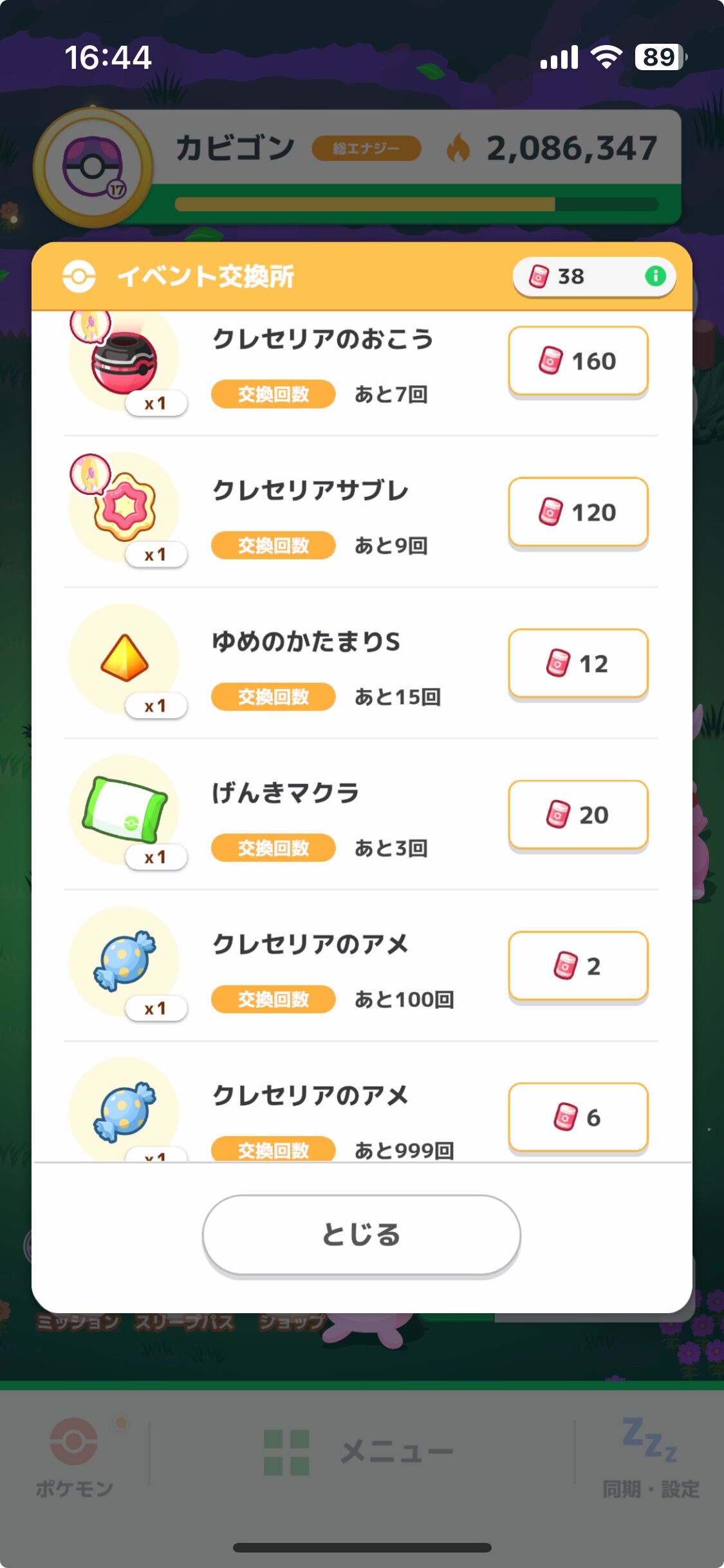
Task: Close the dialog with とじる
Action: point(361,1235)
